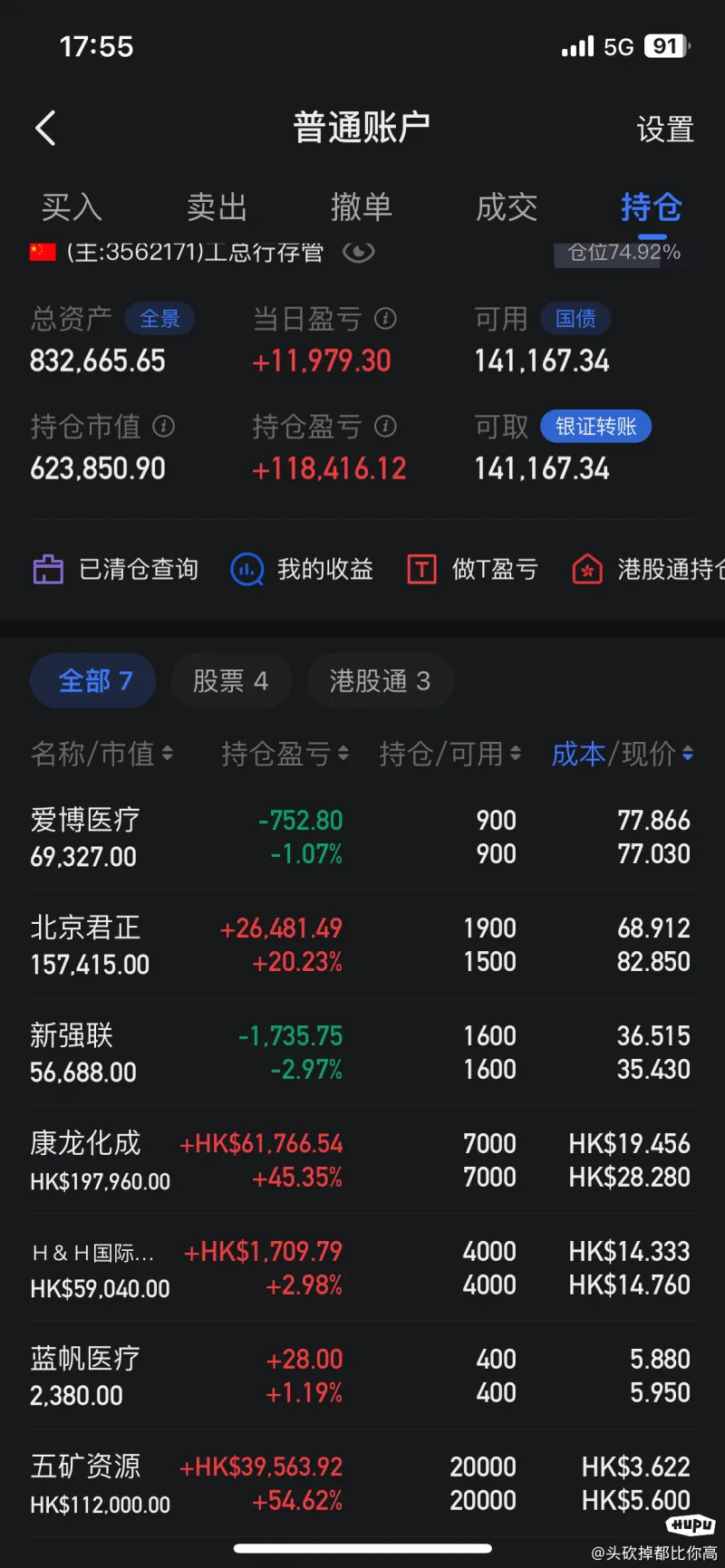Image resolution: width=725 pixels, height=1568 pixels.
Task: Select the 成交 tab
Action: click(x=507, y=207)
